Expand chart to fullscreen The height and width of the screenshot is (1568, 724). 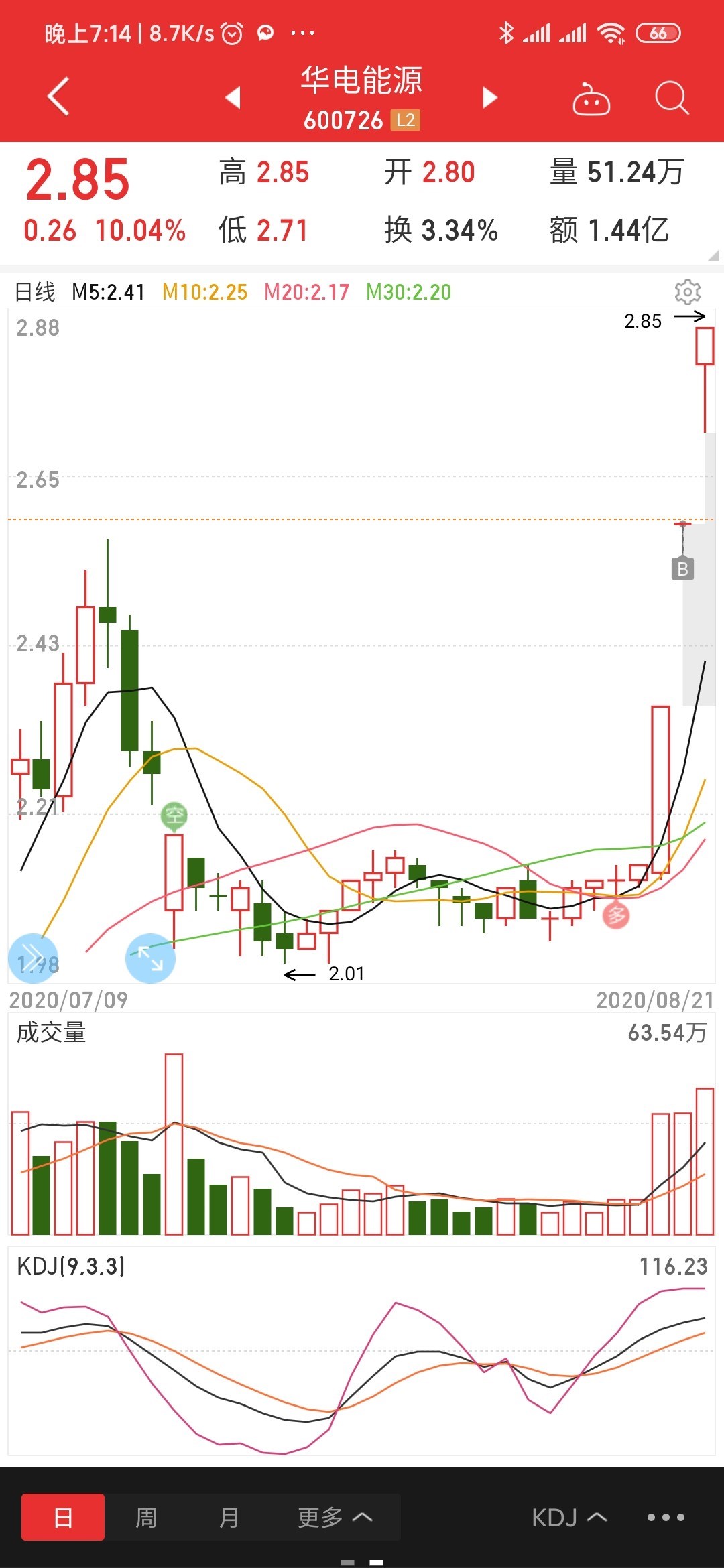[150, 958]
